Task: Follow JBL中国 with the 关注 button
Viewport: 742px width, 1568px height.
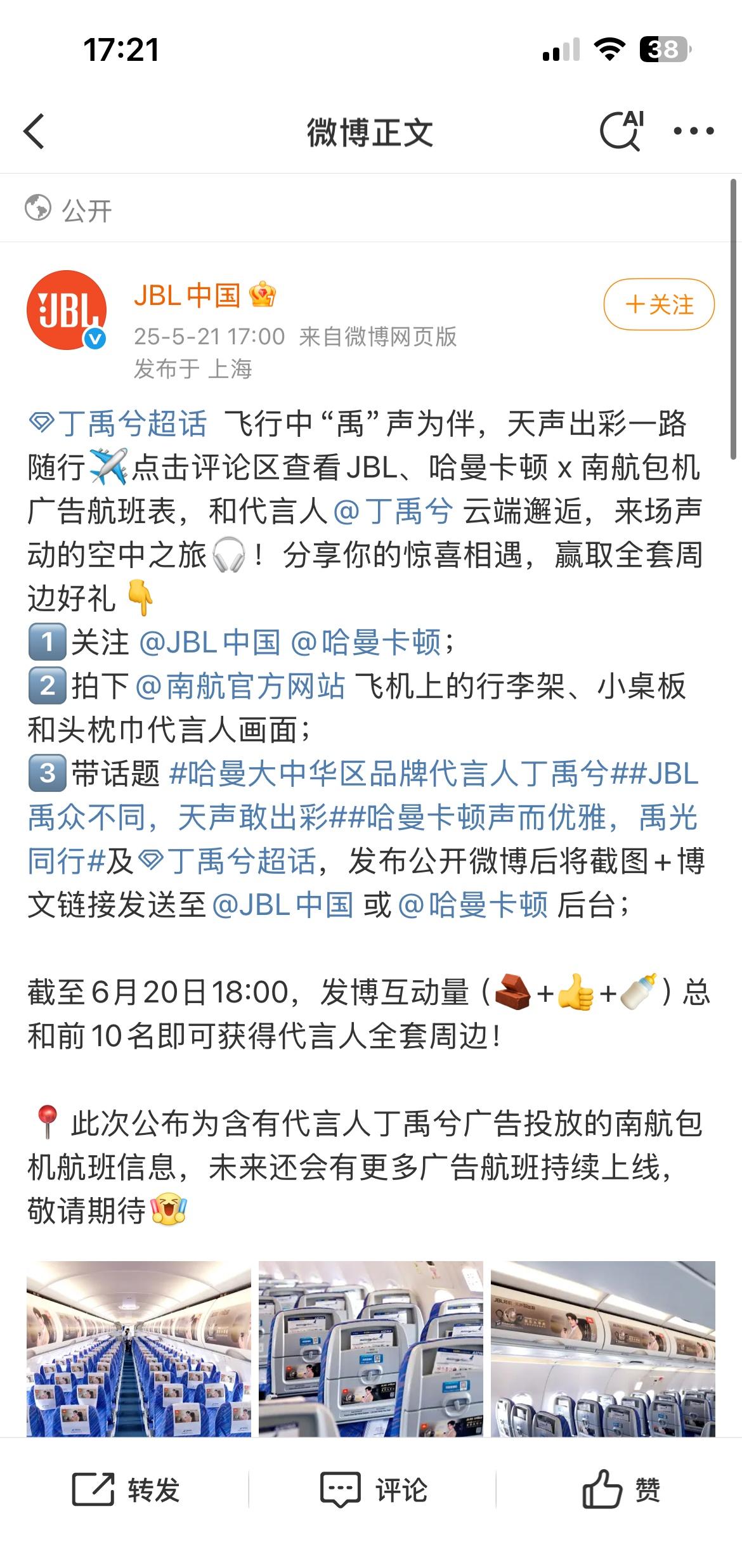Action: [x=659, y=305]
